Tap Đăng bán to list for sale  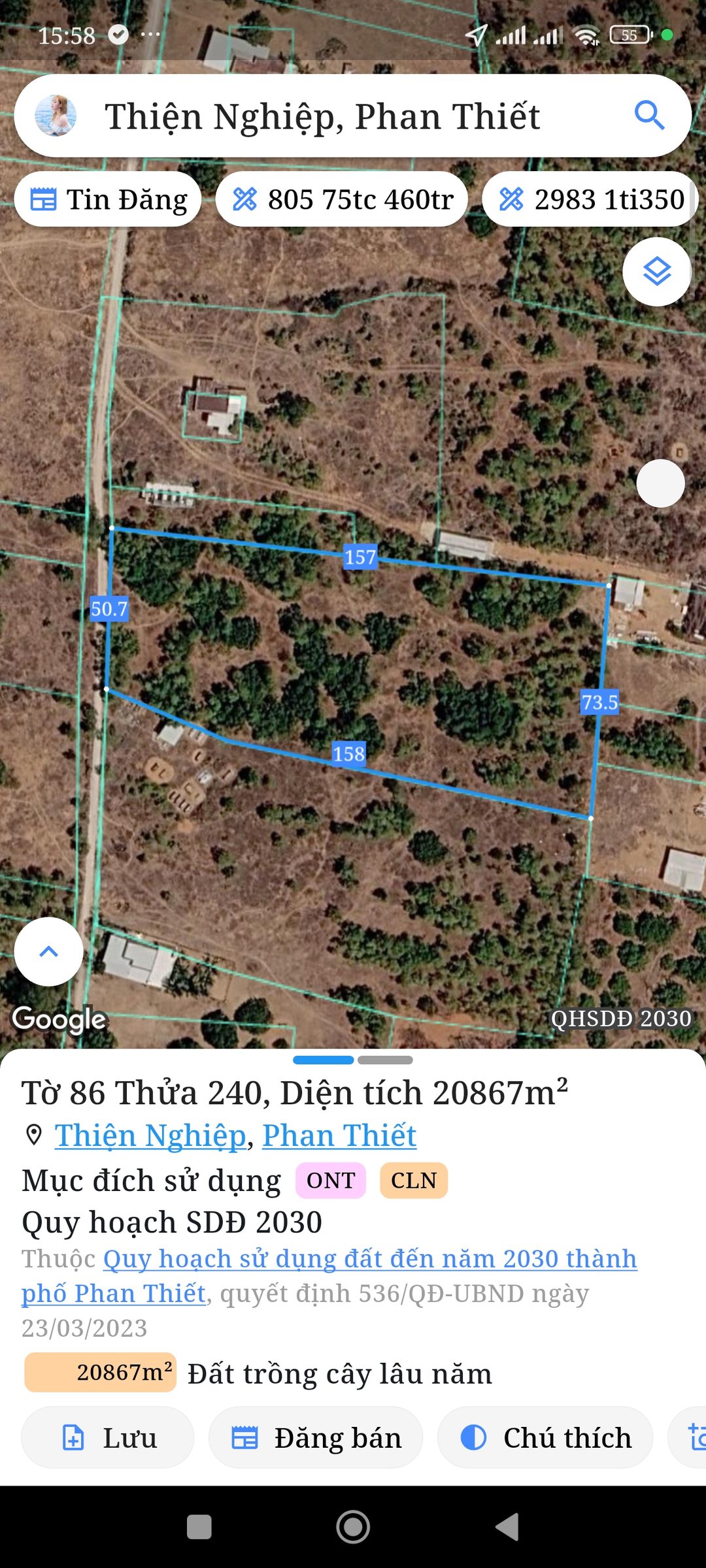pos(316,1437)
